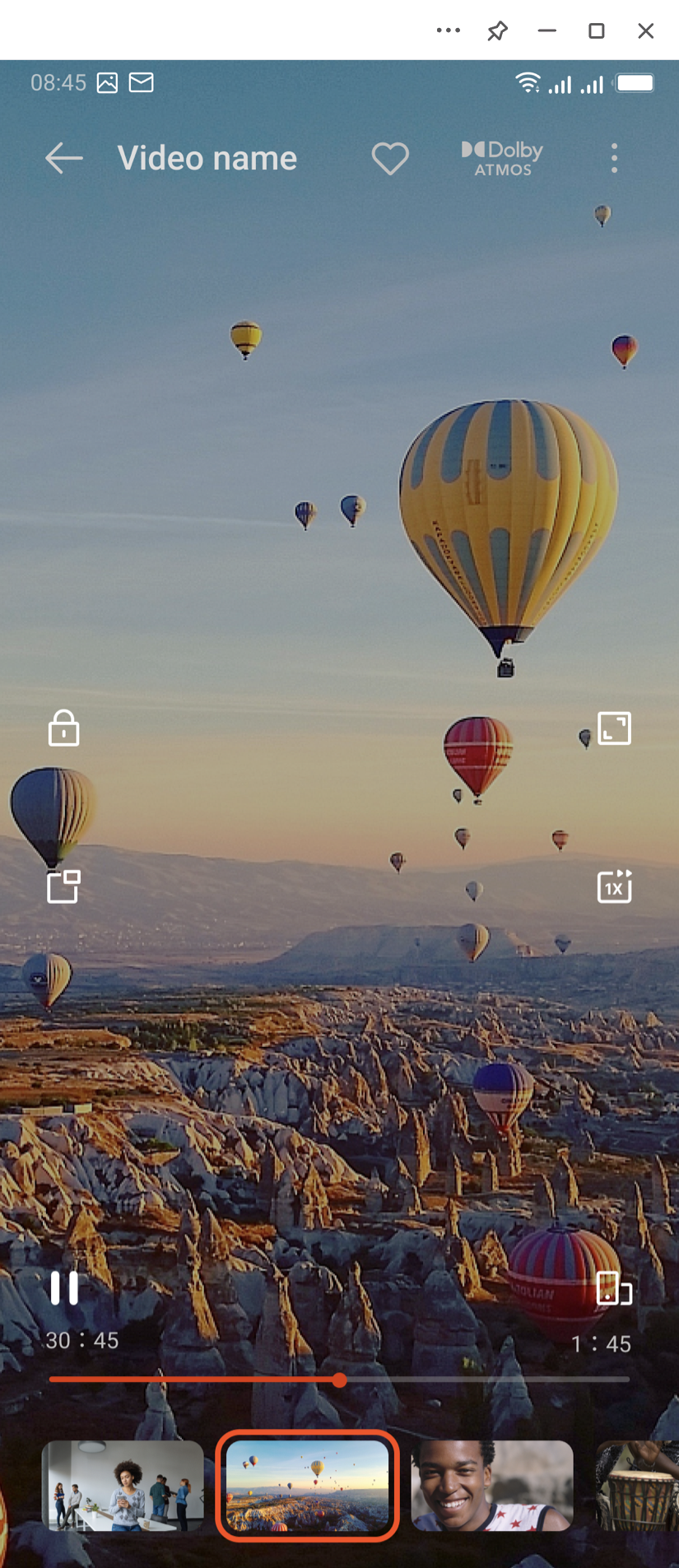The width and height of the screenshot is (679, 1568).
Task: Lock the player screen controls
Action: coord(63,728)
